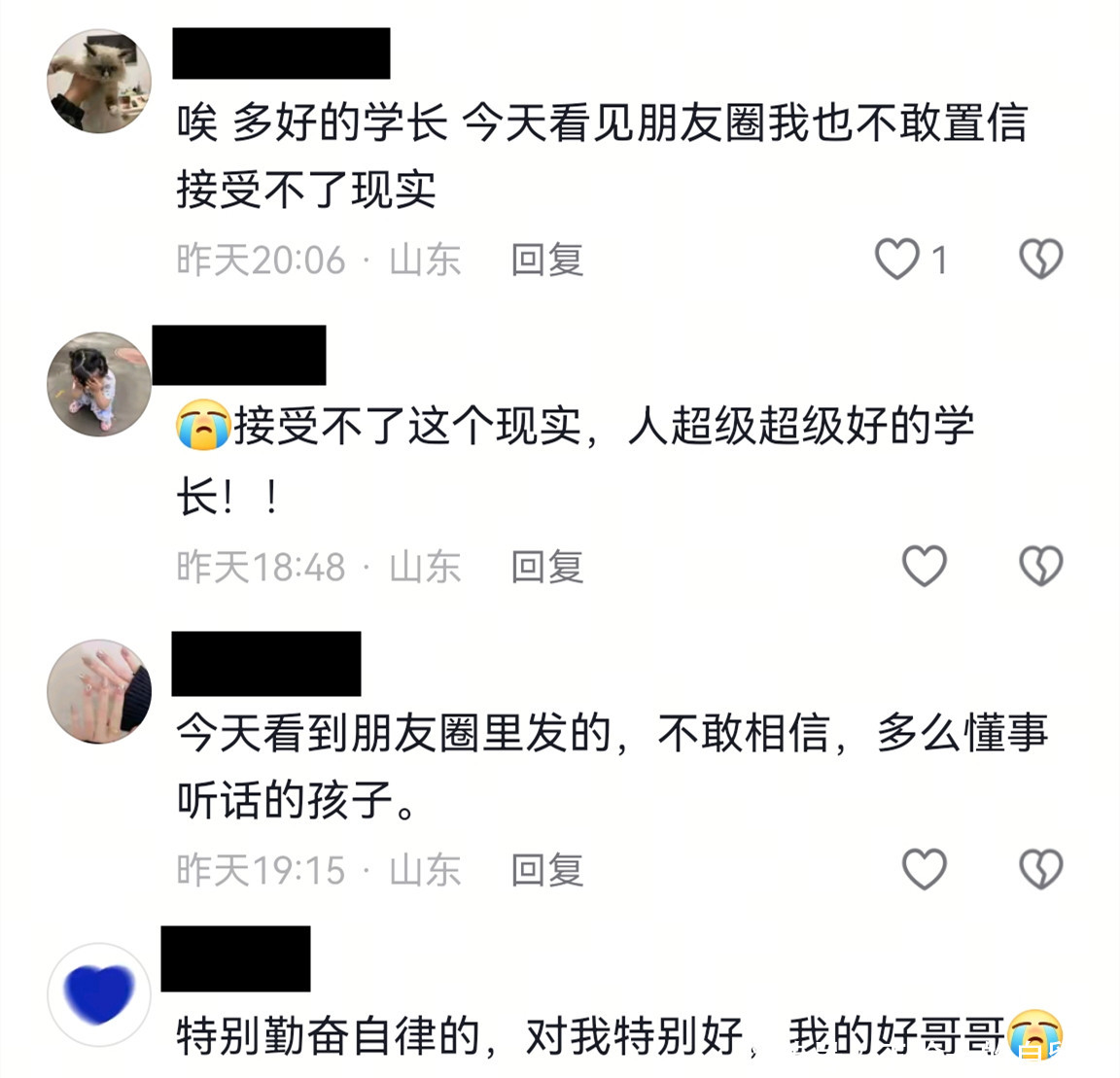Like the comment posted 昨天18:48
Screen dimensions: 1120x1078
[924, 566]
